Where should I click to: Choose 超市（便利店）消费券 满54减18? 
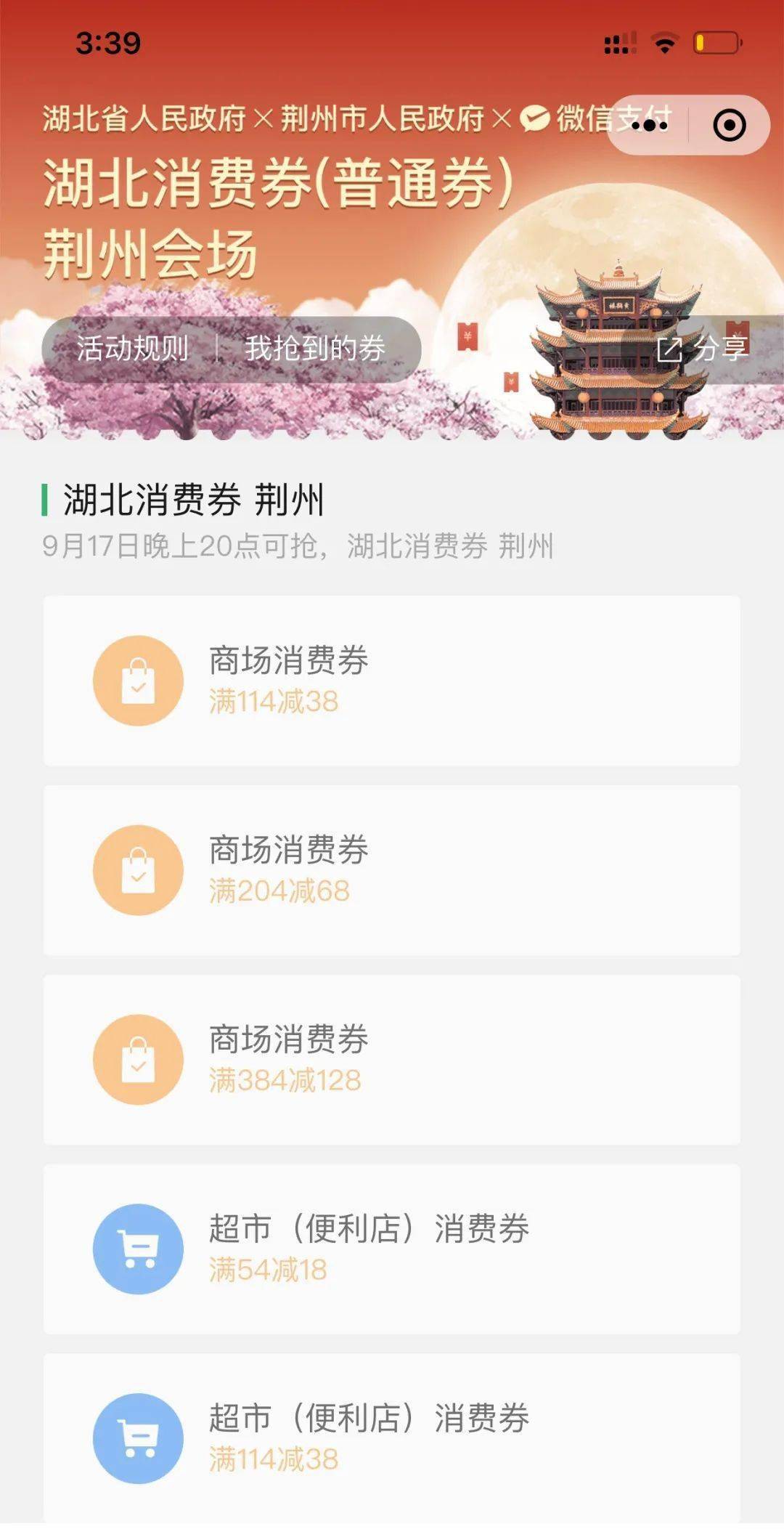coord(392,1249)
